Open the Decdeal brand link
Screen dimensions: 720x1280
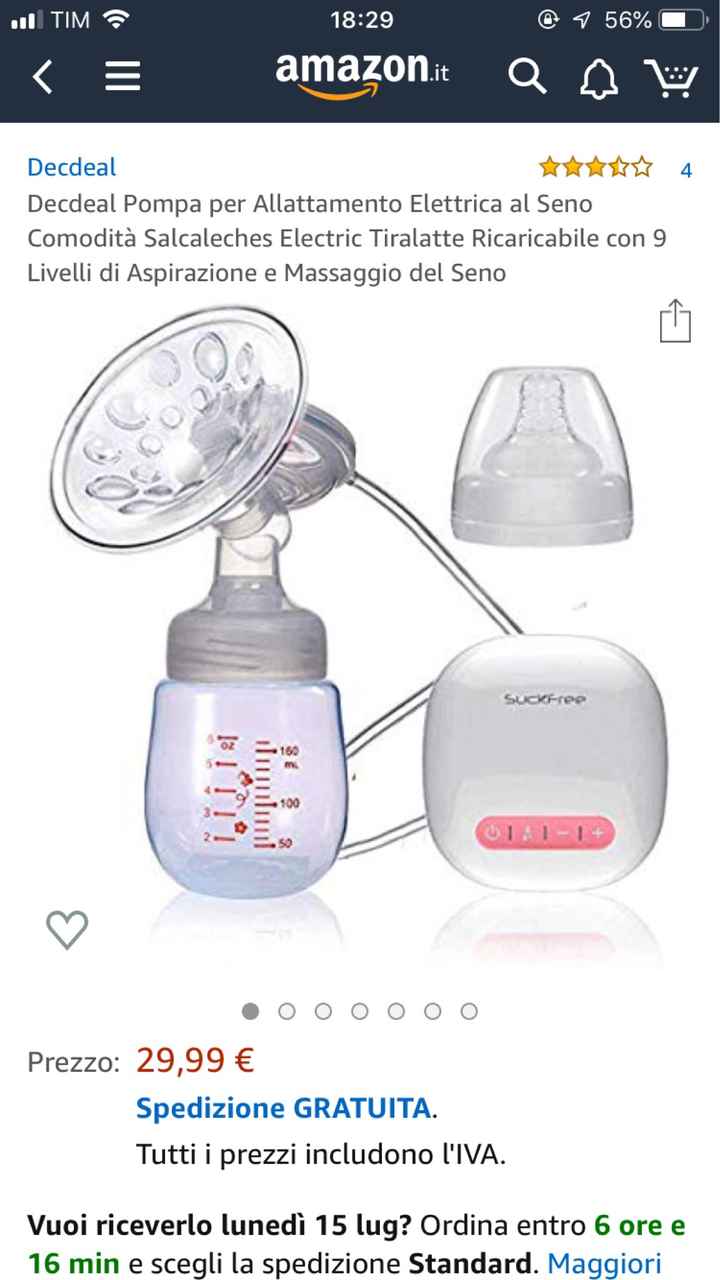(72, 167)
